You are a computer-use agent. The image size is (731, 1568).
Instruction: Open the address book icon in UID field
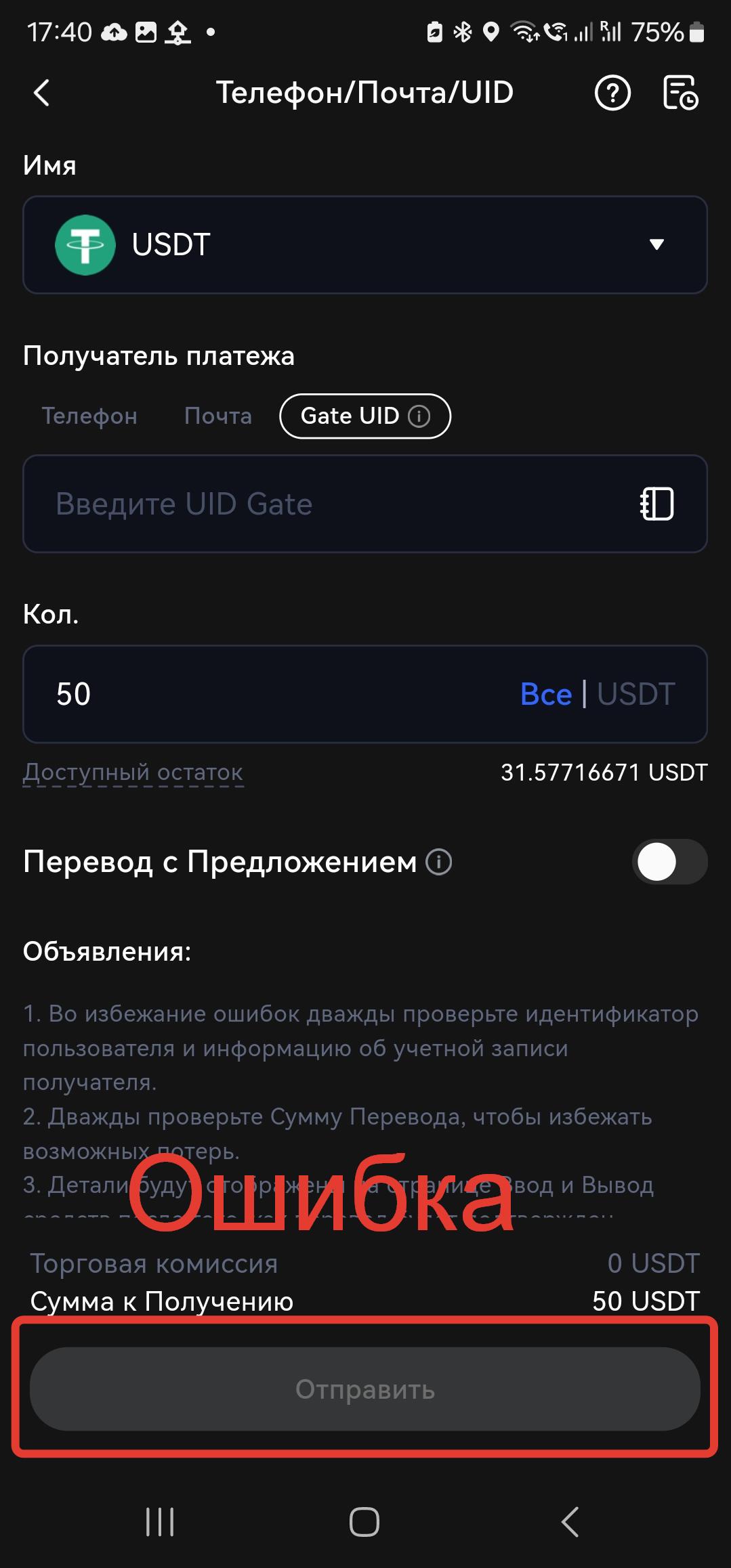tap(656, 504)
